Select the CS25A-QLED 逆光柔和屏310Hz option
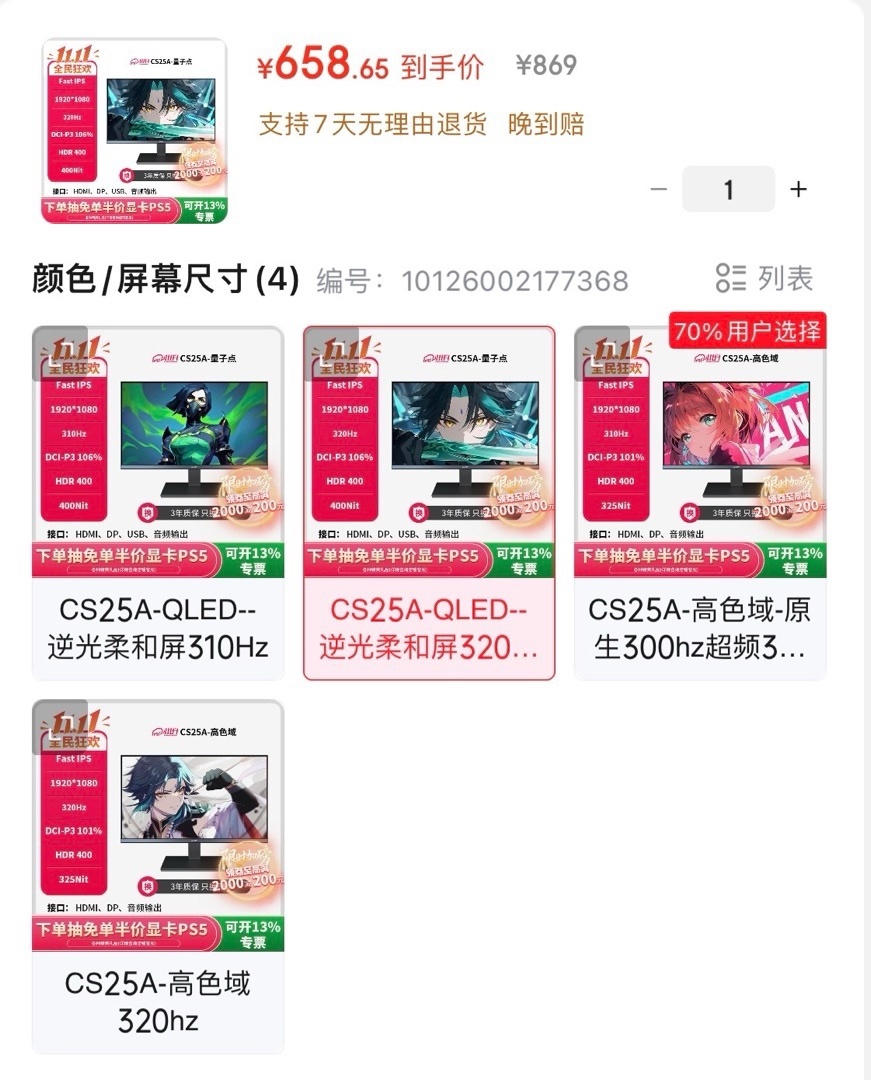Image resolution: width=871 pixels, height=1080 pixels. click(x=158, y=503)
